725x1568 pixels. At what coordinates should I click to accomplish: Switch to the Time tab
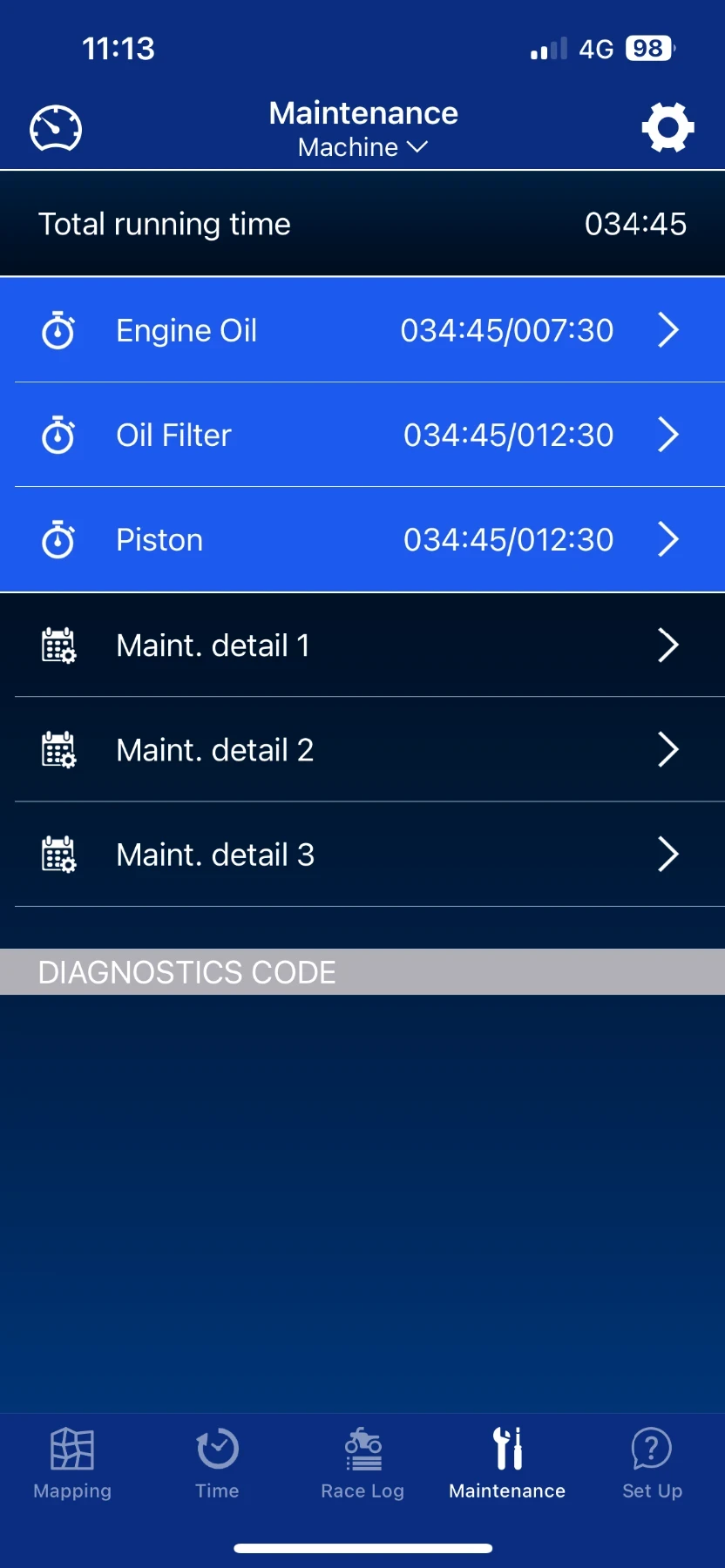pos(217,1463)
